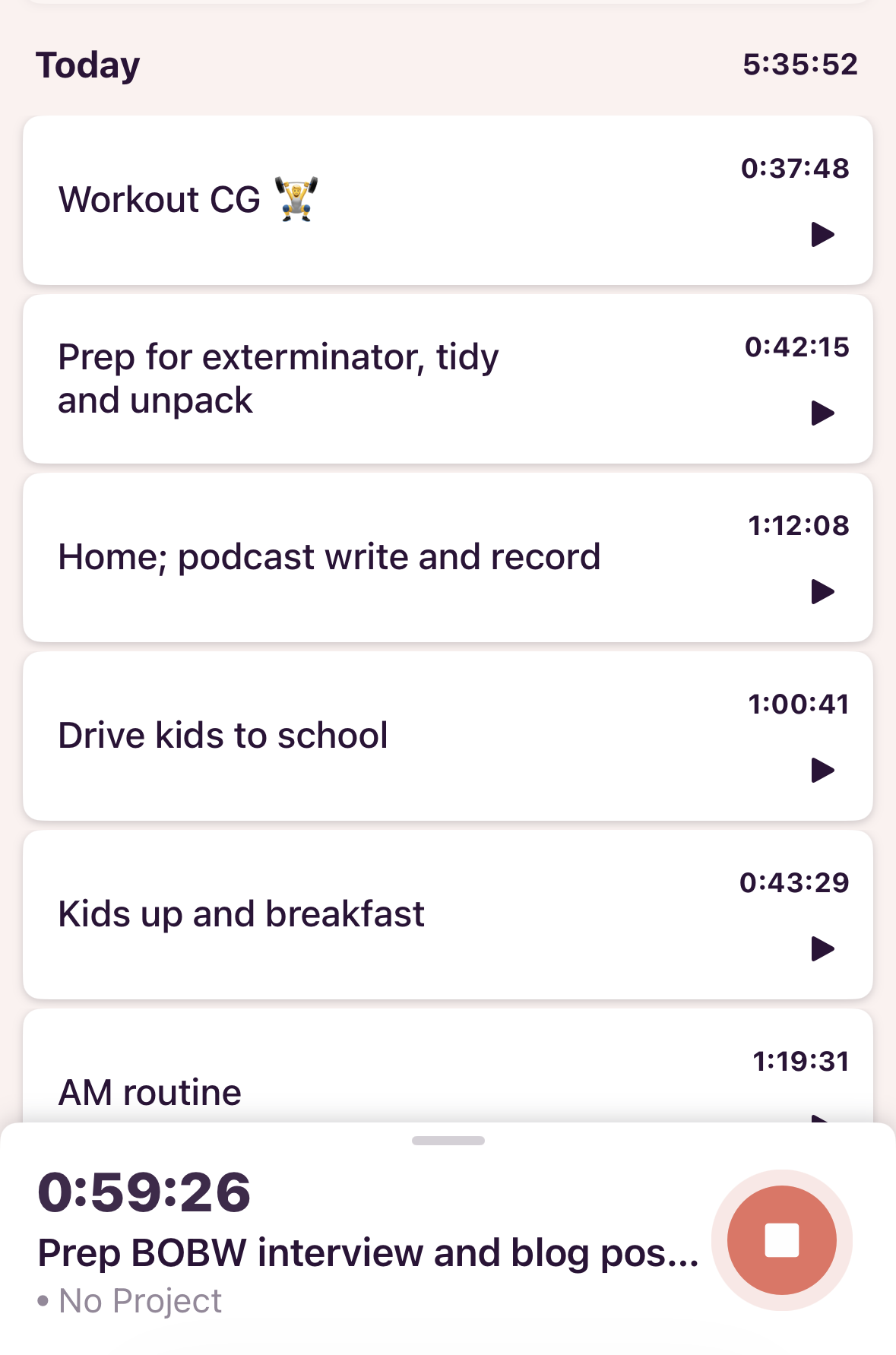Edit the Kids up and breakfast entry
This screenshot has height=1355, width=896.
click(x=304, y=914)
